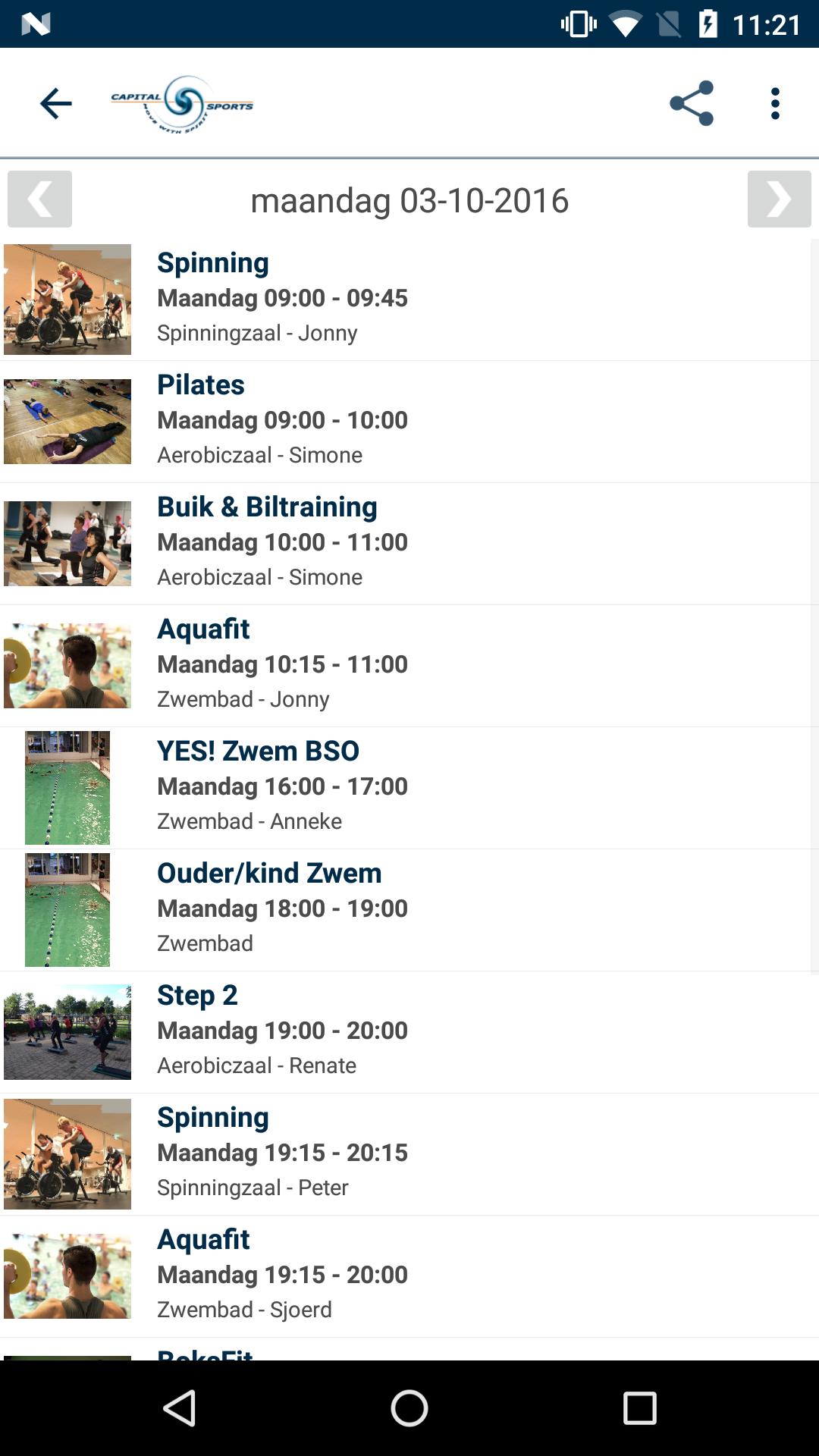Tap the Wi-Fi status icon
Viewport: 819px width, 1456px height.
point(623,22)
